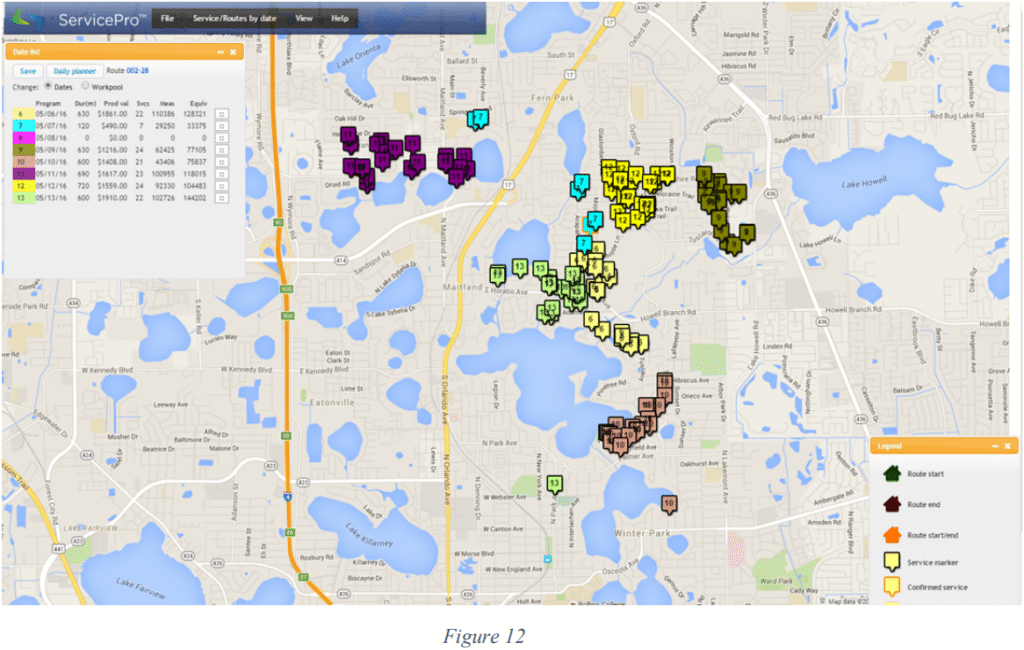
Task: Tap service marker 10 near Winter Park
Action: click(x=668, y=502)
